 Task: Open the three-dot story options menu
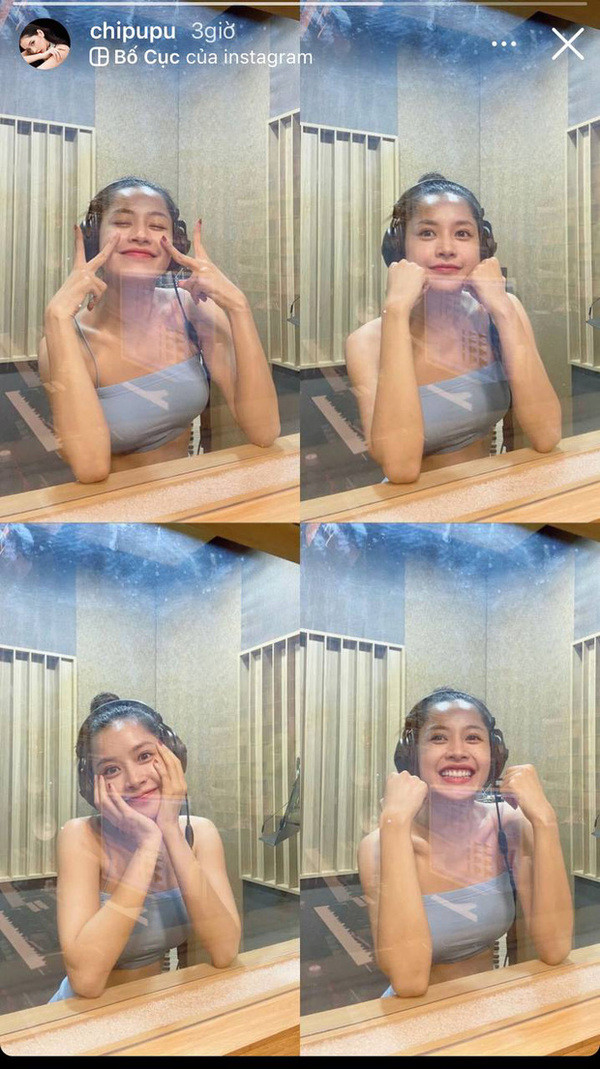[x=504, y=44]
